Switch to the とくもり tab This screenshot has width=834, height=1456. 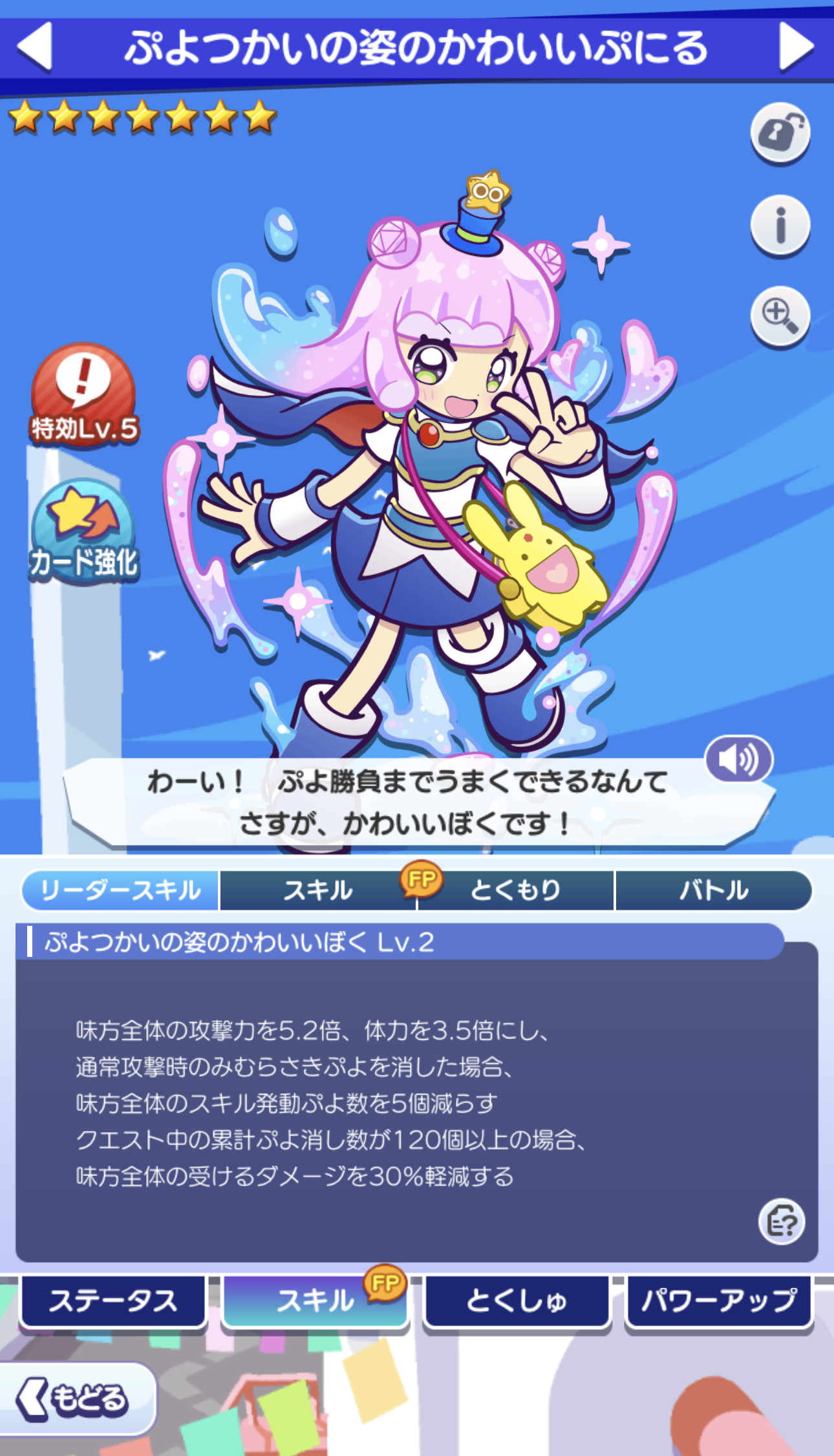(x=516, y=890)
